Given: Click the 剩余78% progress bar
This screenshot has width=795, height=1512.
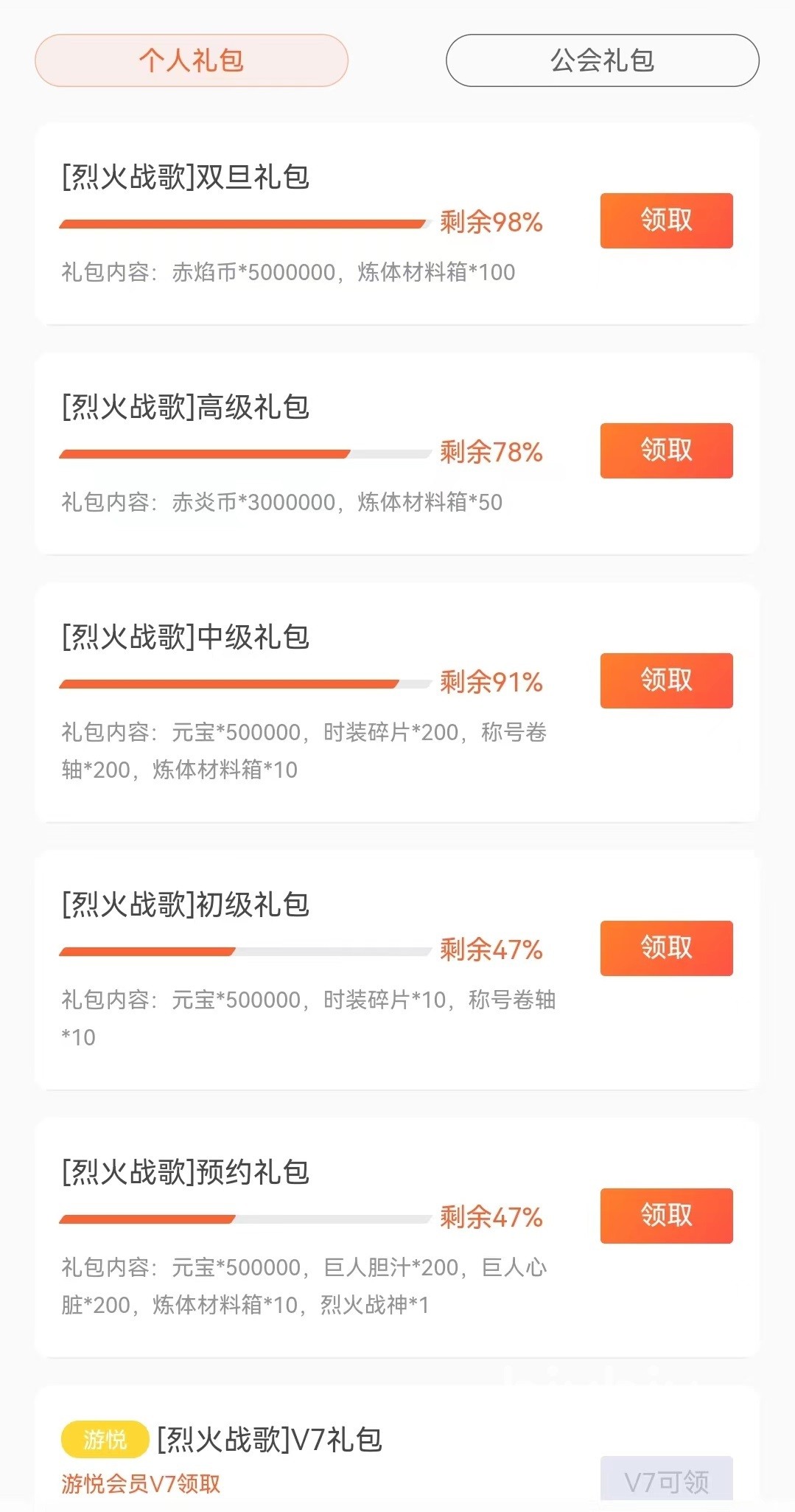Looking at the screenshot, I should (243, 452).
